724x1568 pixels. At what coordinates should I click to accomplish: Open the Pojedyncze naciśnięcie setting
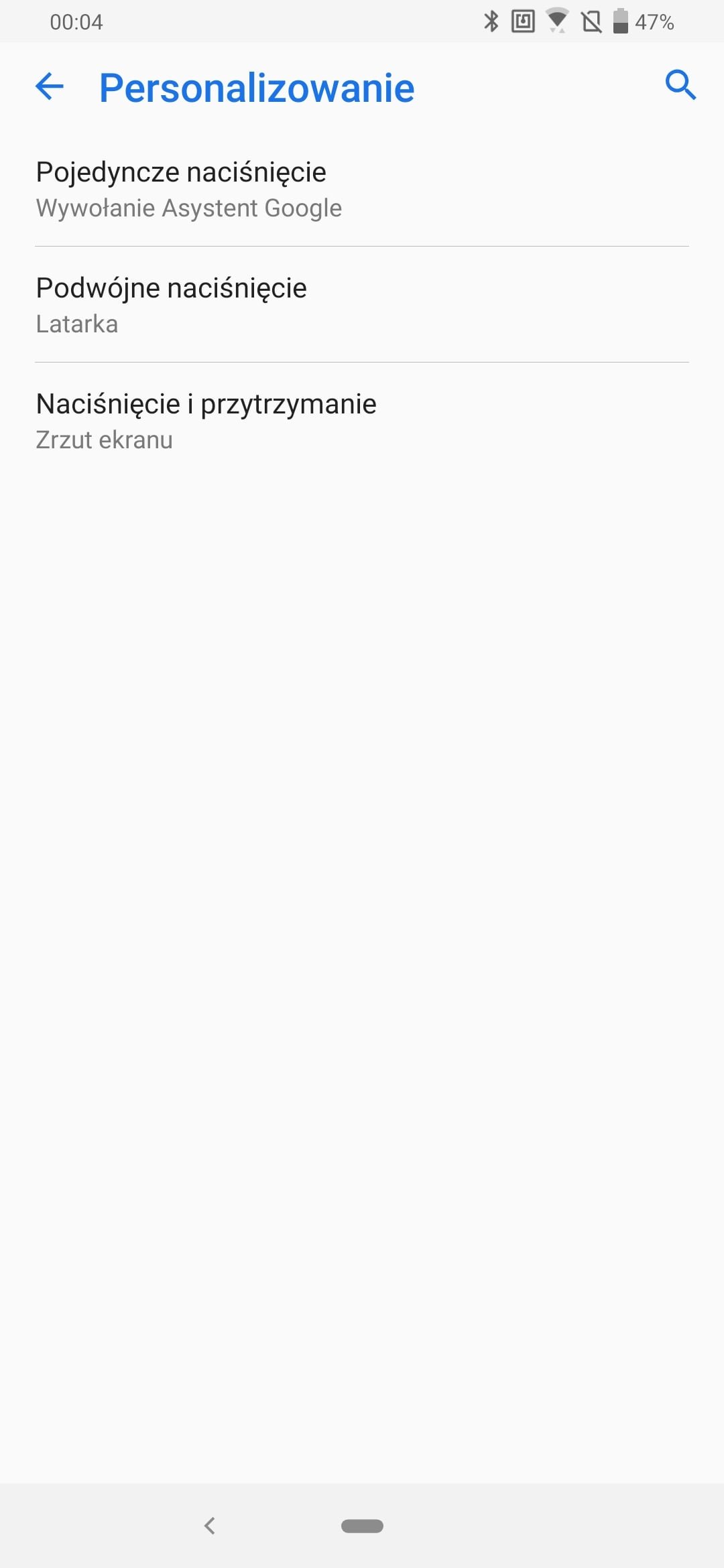(362, 189)
